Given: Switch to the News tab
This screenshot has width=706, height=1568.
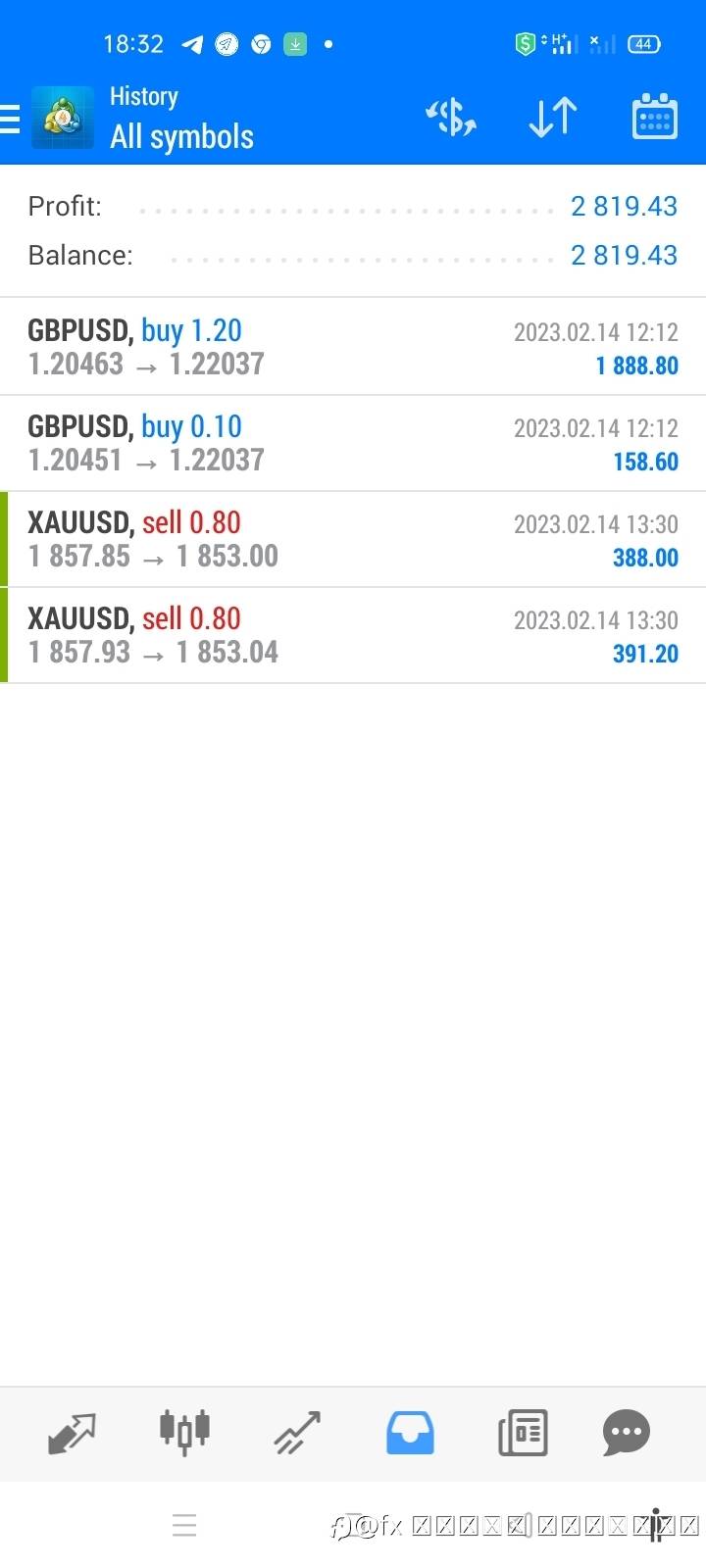Looking at the screenshot, I should pyautogui.click(x=523, y=1433).
